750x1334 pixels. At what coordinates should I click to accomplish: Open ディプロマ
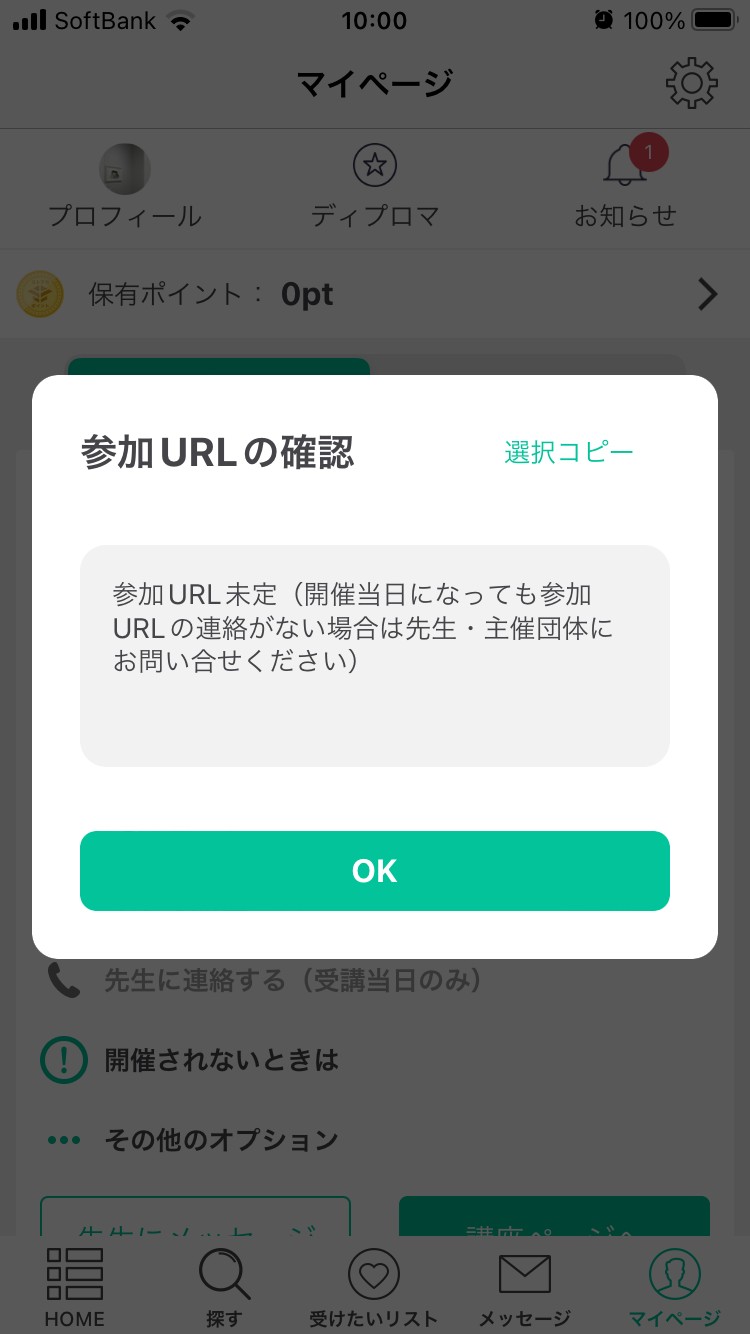[x=375, y=187]
